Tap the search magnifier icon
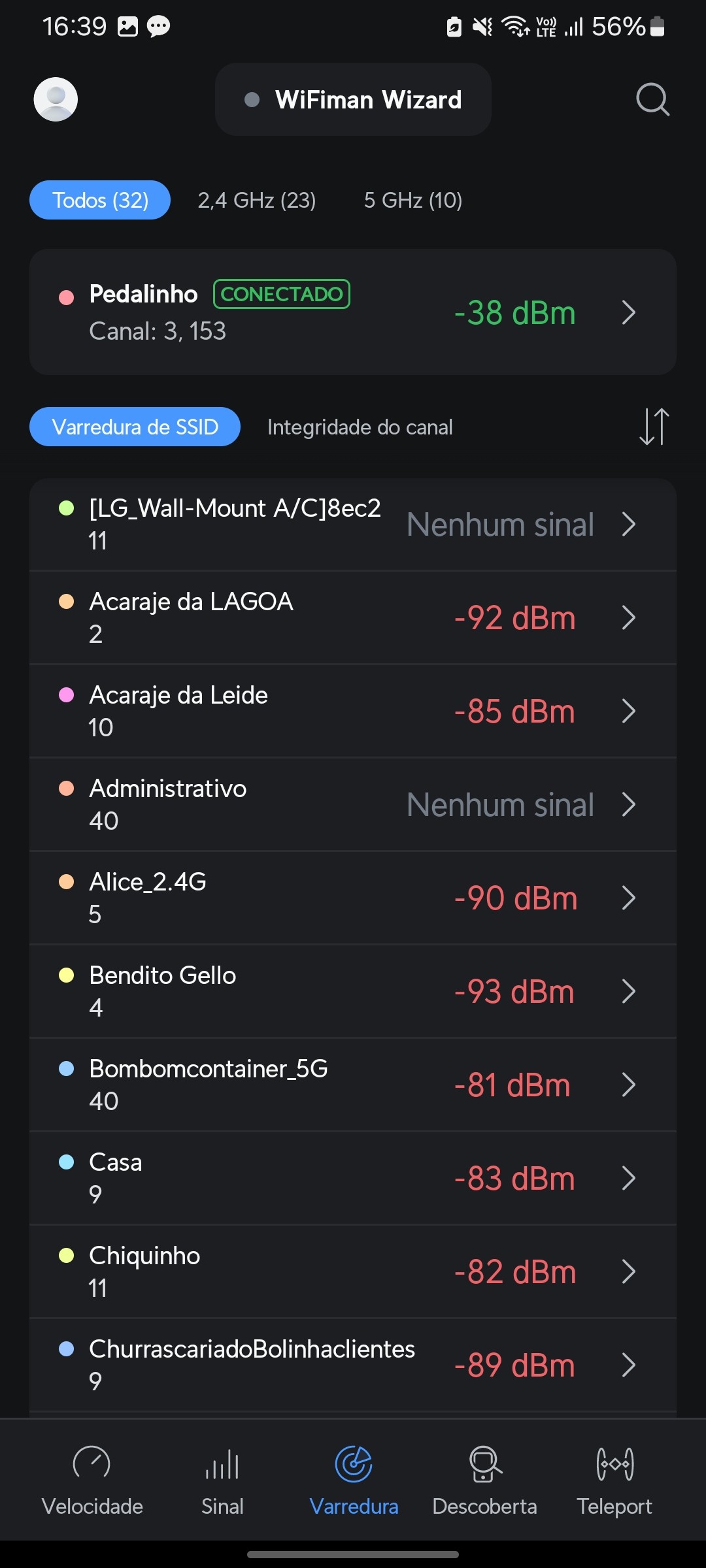 click(x=652, y=99)
